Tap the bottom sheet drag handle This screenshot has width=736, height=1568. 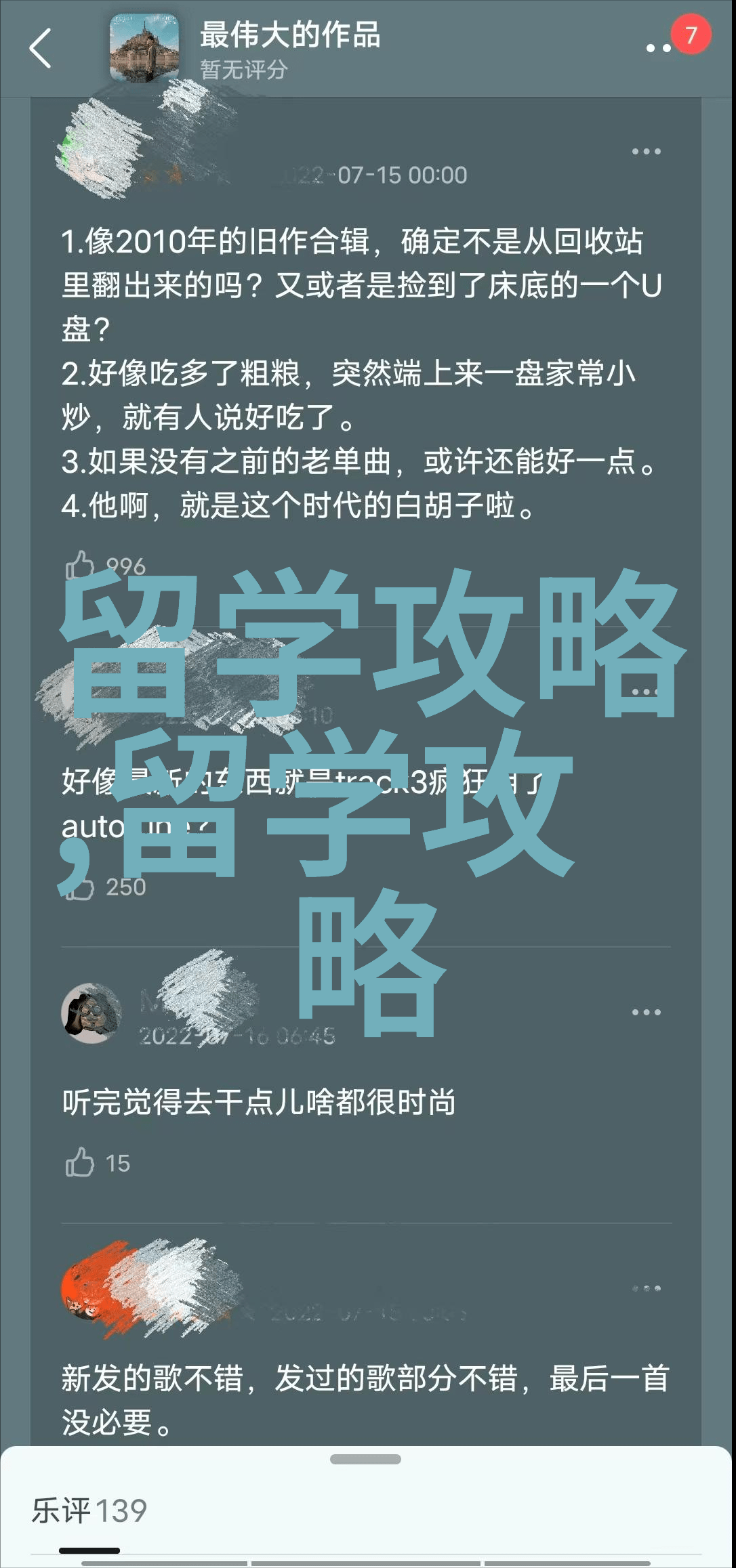pos(365,1459)
